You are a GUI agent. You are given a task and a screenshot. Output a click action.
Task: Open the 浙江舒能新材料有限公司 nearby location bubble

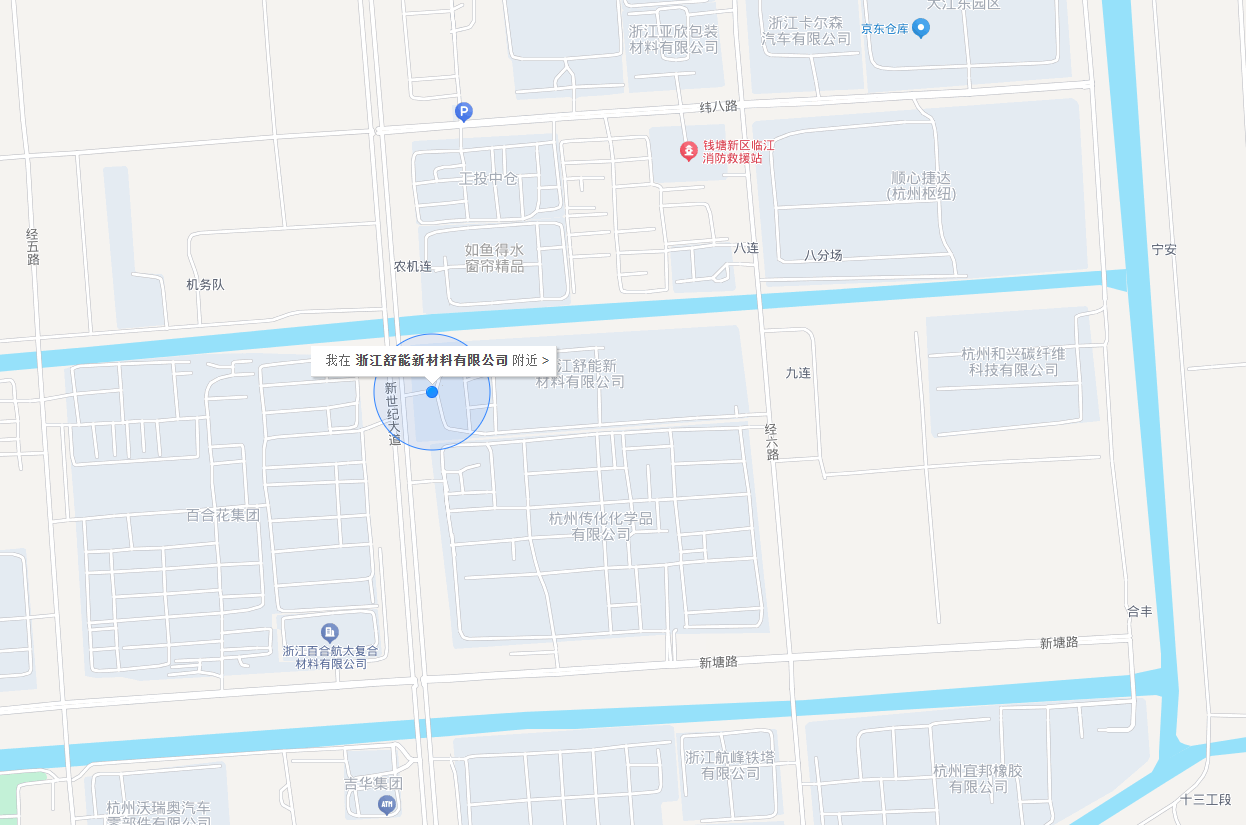click(x=432, y=360)
